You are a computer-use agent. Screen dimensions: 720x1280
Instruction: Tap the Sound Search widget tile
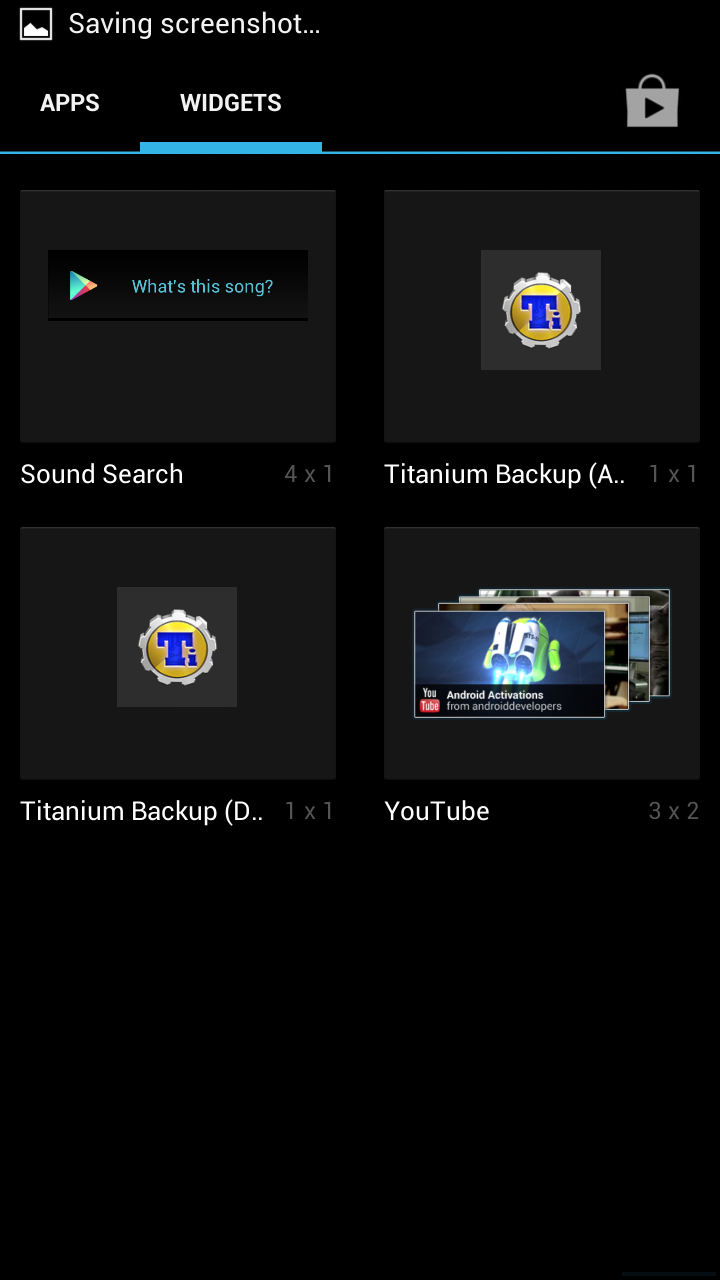[x=178, y=316]
